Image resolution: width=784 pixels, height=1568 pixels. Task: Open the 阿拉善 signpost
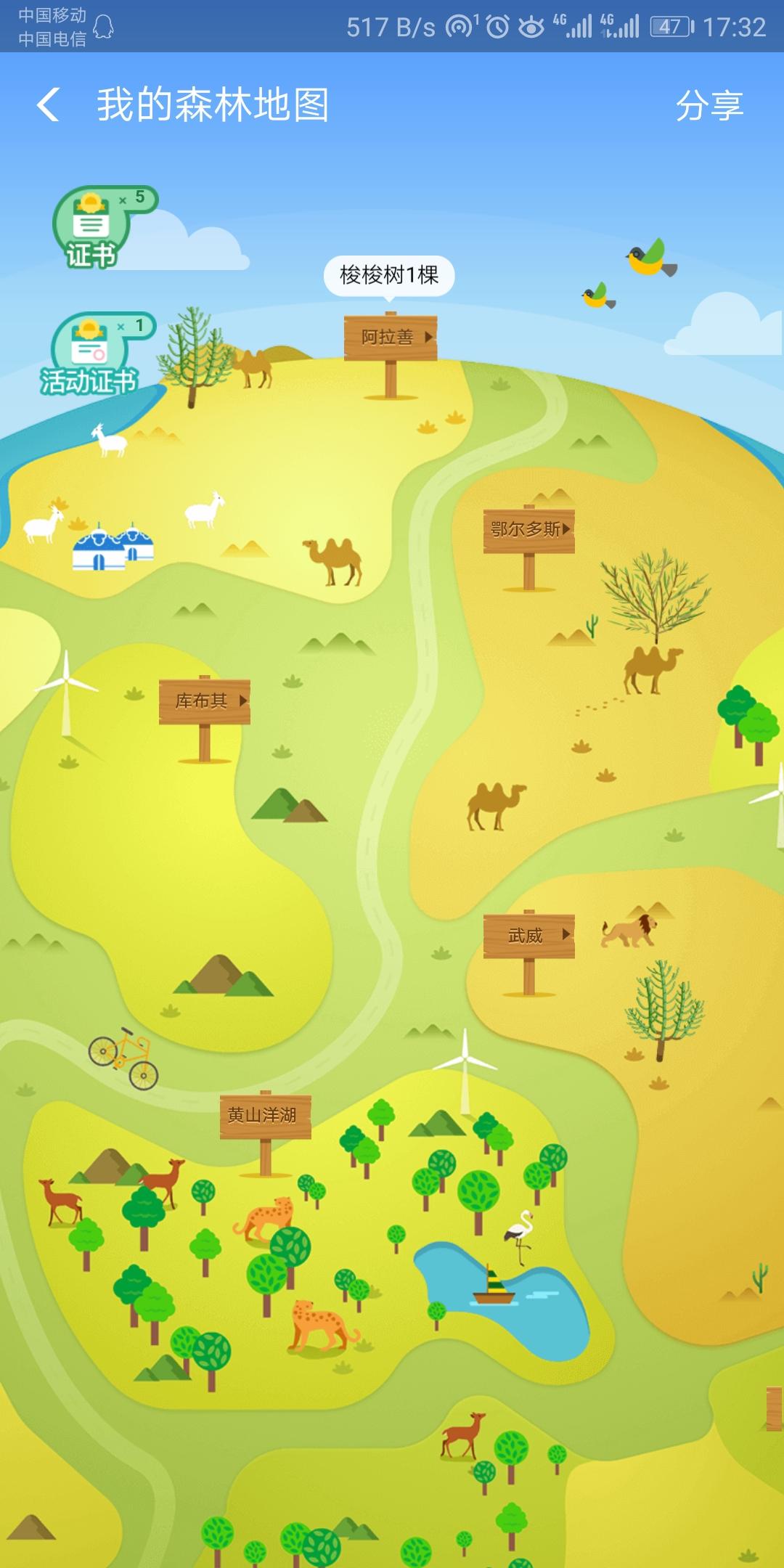391,337
